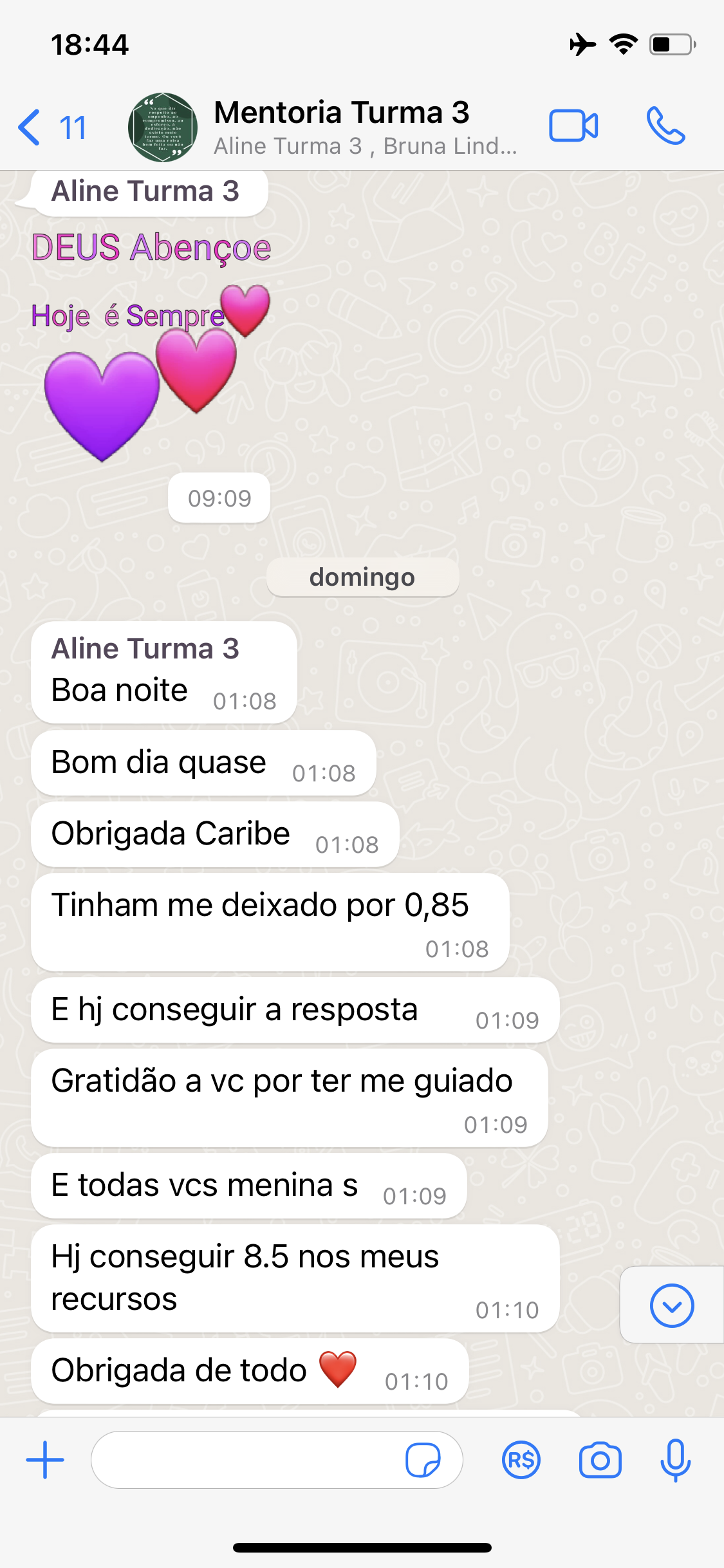Open the camera to take a photo

(x=600, y=1460)
